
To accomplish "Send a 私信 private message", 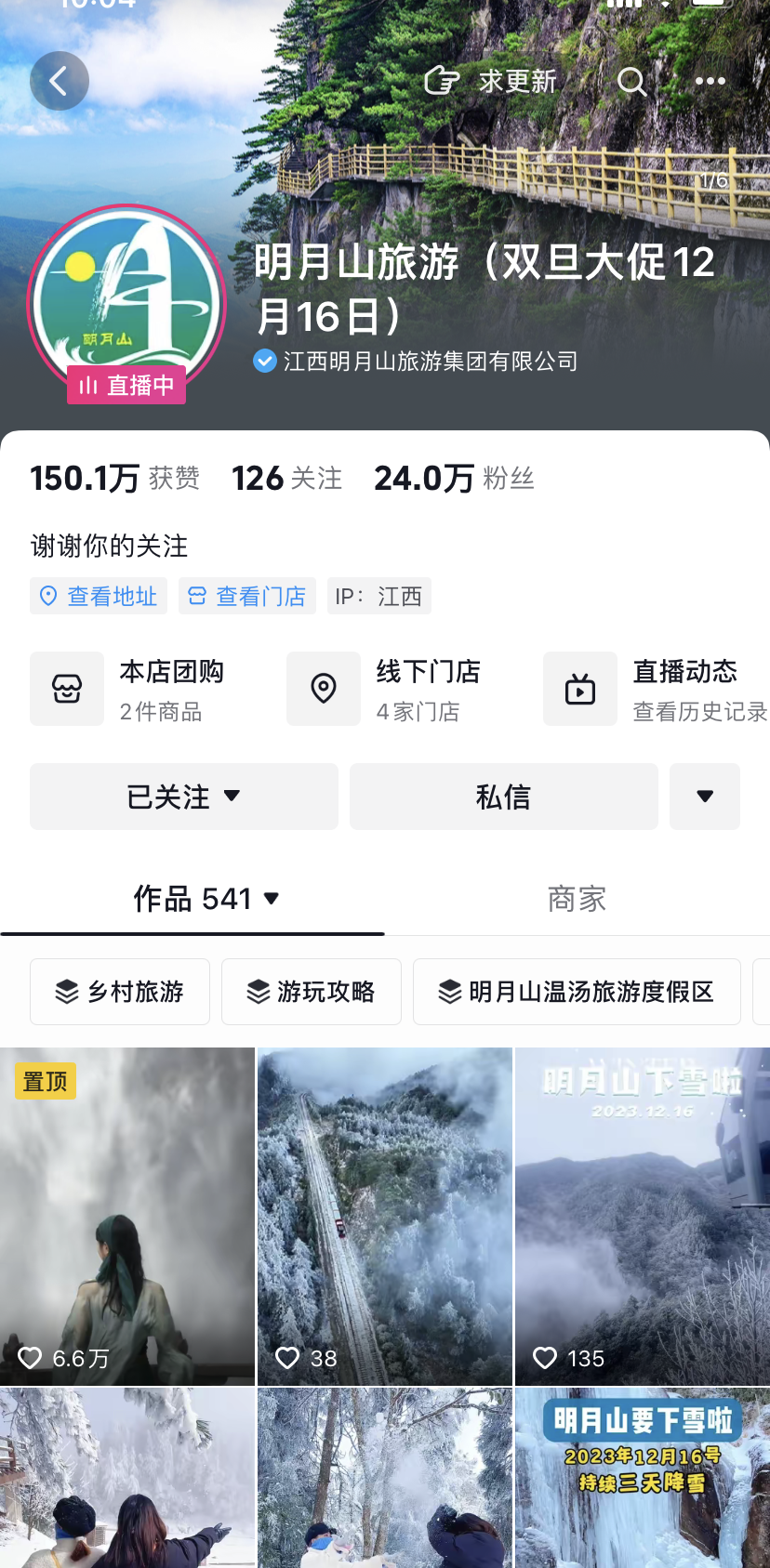I will tap(503, 797).
